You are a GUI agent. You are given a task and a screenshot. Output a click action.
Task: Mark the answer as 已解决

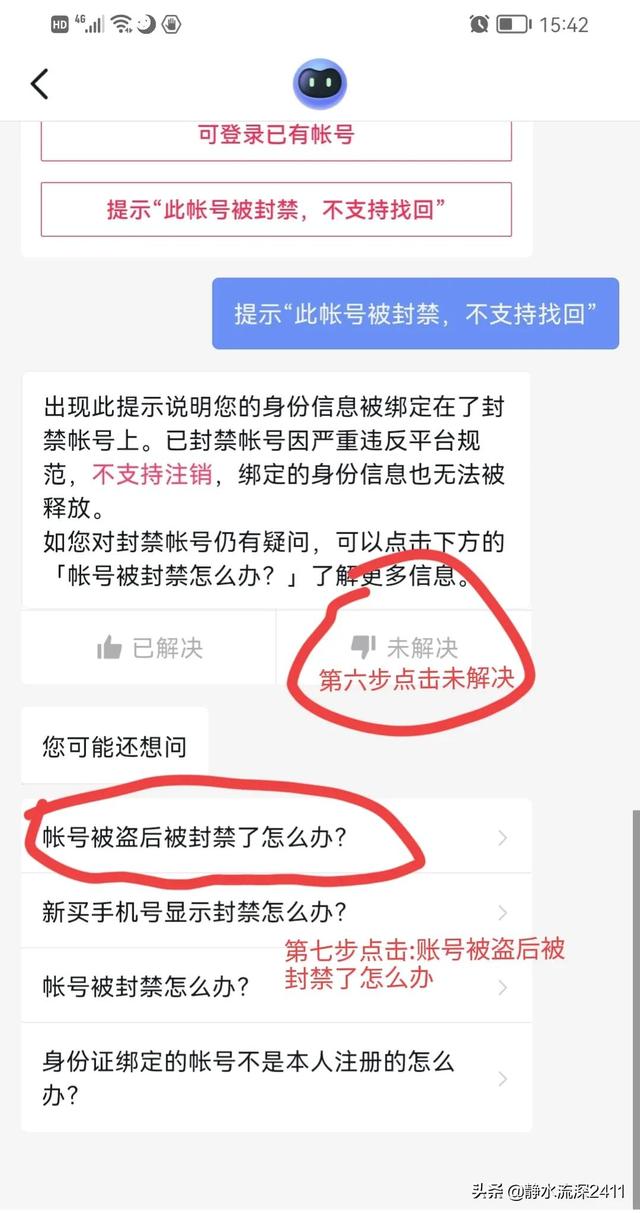point(149,648)
